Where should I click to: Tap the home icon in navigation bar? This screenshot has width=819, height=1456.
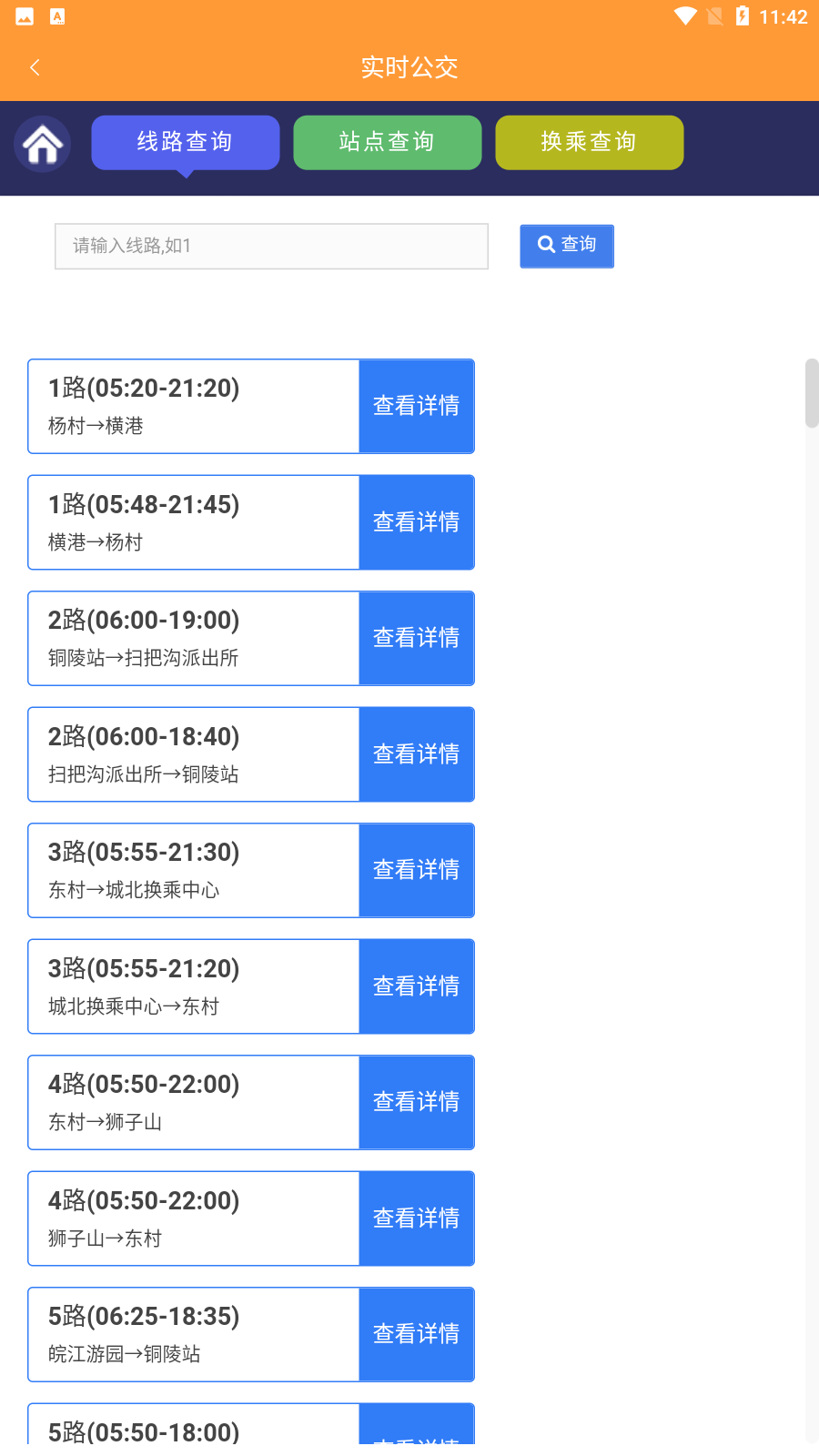click(x=42, y=143)
